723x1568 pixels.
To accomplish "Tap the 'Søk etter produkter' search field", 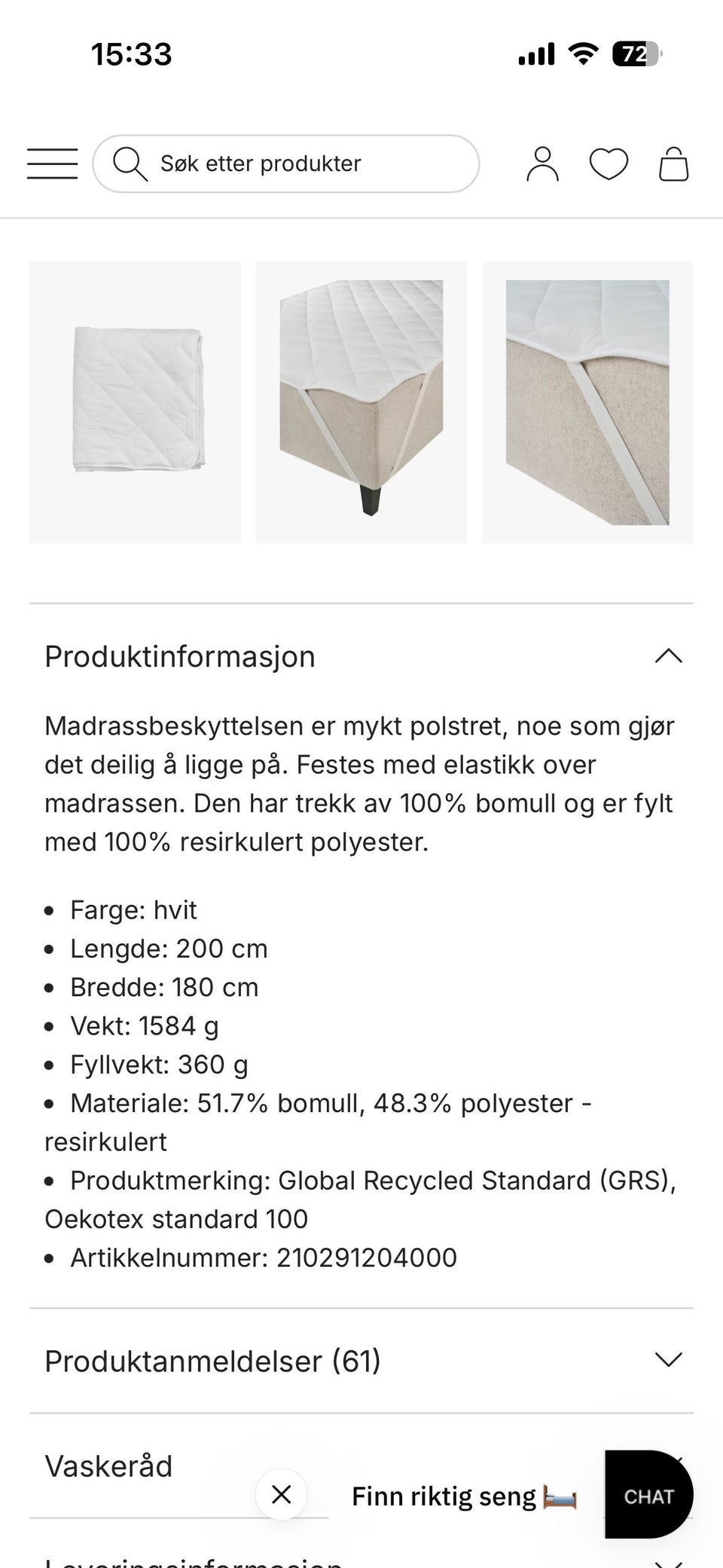I will point(286,164).
